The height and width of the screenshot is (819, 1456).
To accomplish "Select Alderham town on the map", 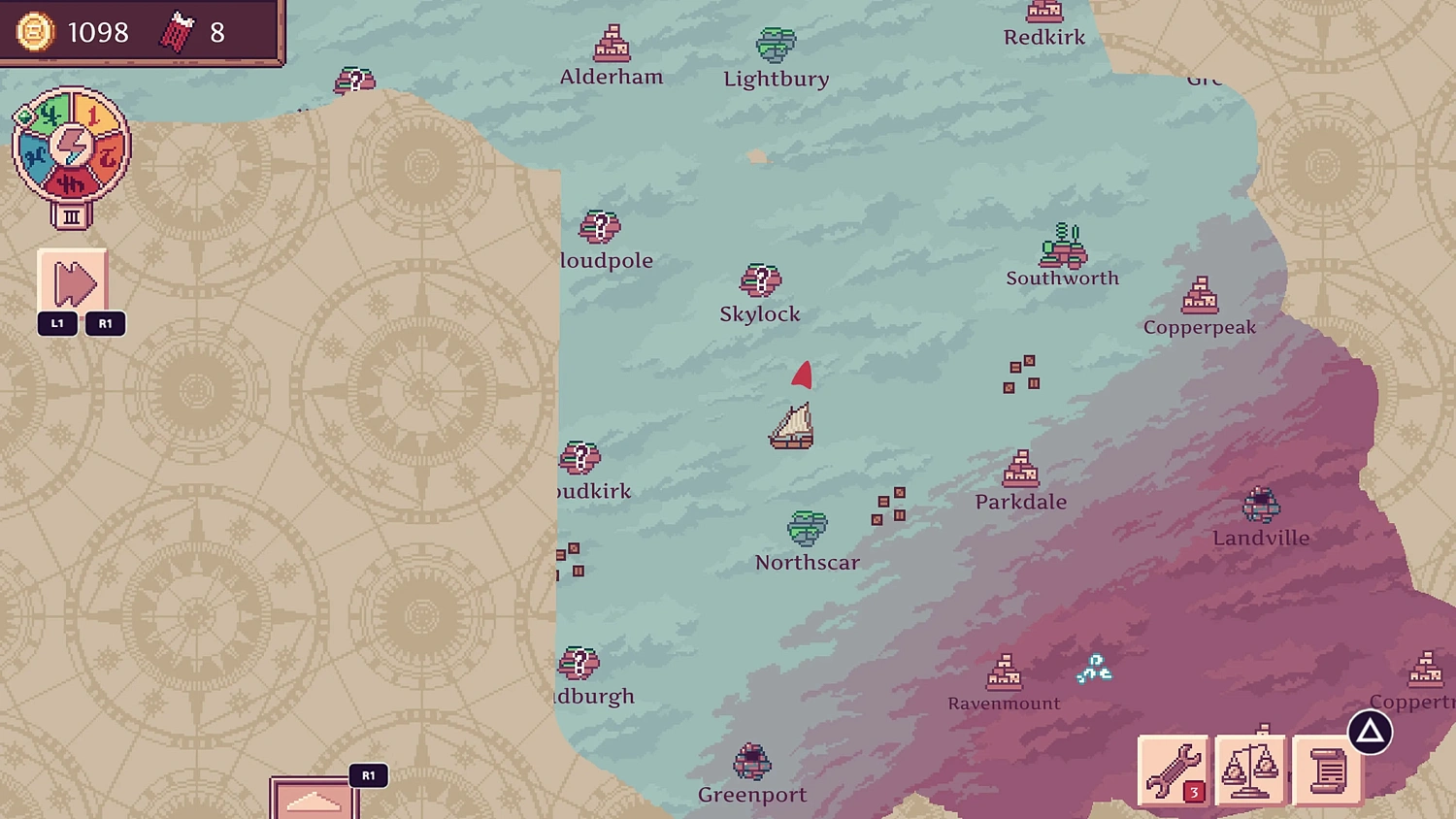I will click(x=612, y=45).
